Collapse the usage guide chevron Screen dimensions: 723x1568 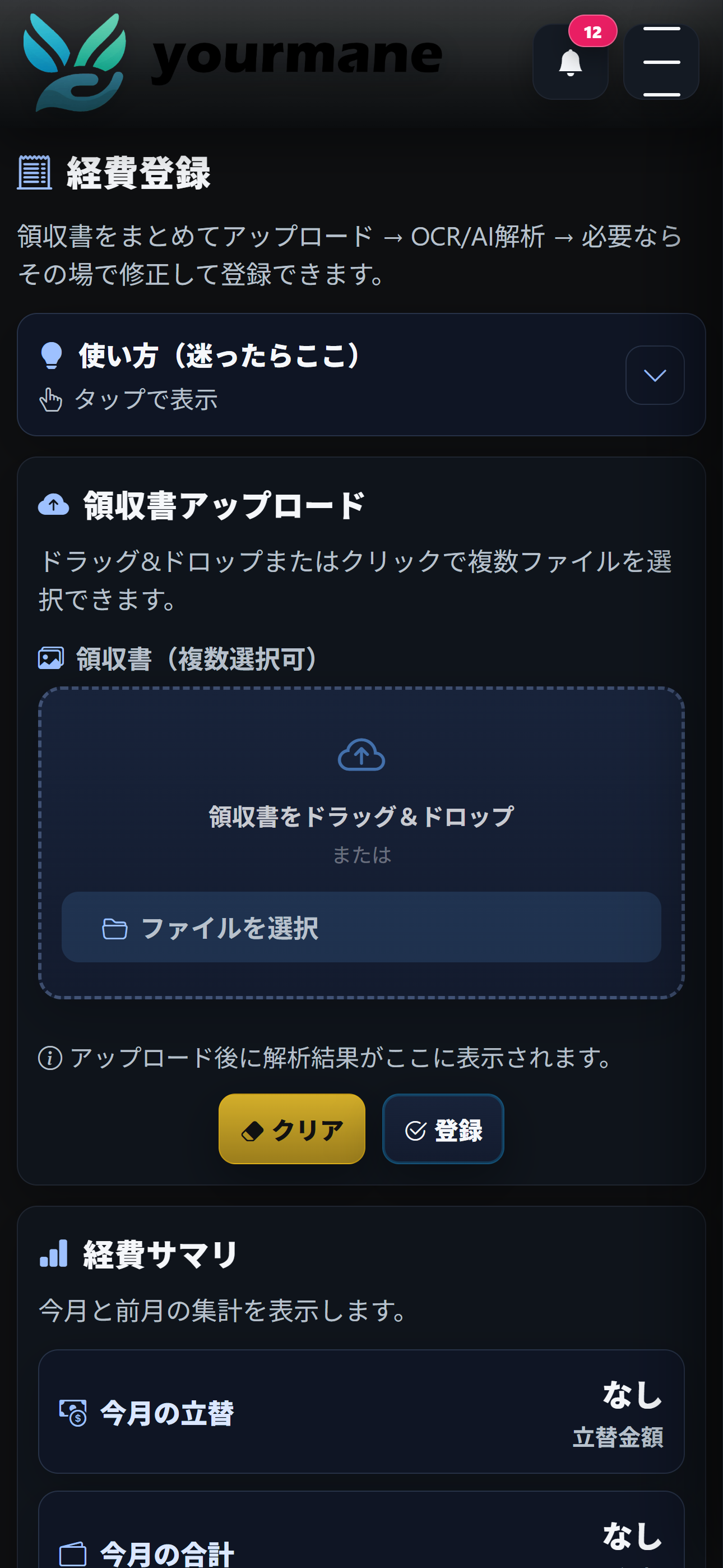click(x=654, y=376)
